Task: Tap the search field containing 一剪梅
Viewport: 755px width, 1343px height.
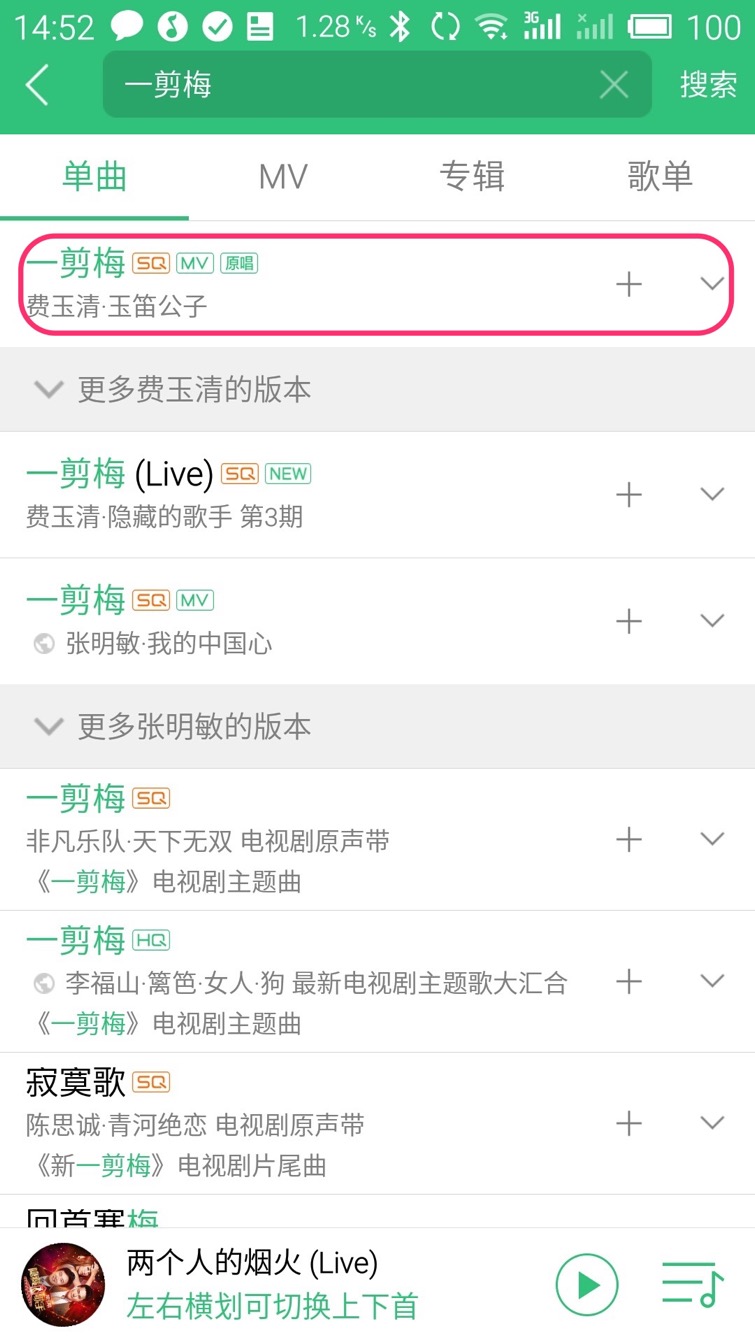Action: (x=350, y=85)
